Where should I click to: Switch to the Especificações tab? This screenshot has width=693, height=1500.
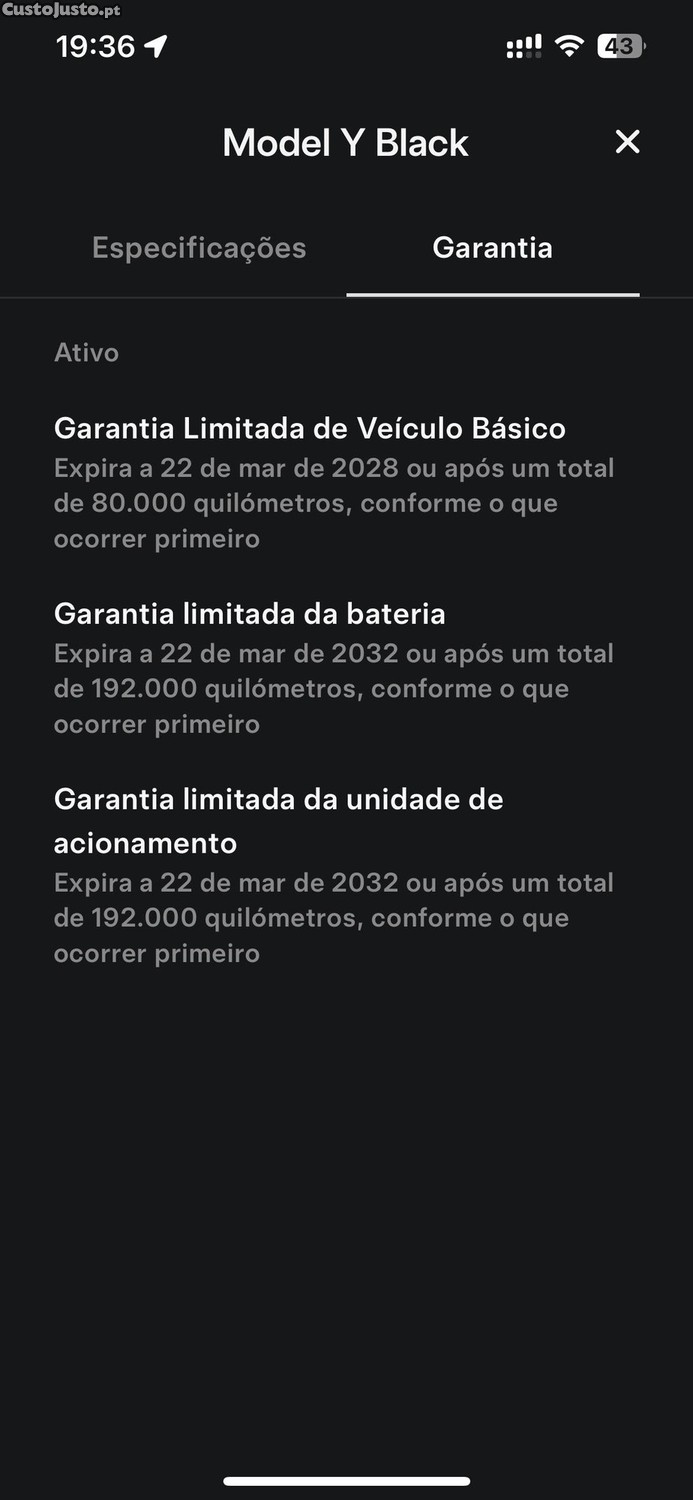199,248
